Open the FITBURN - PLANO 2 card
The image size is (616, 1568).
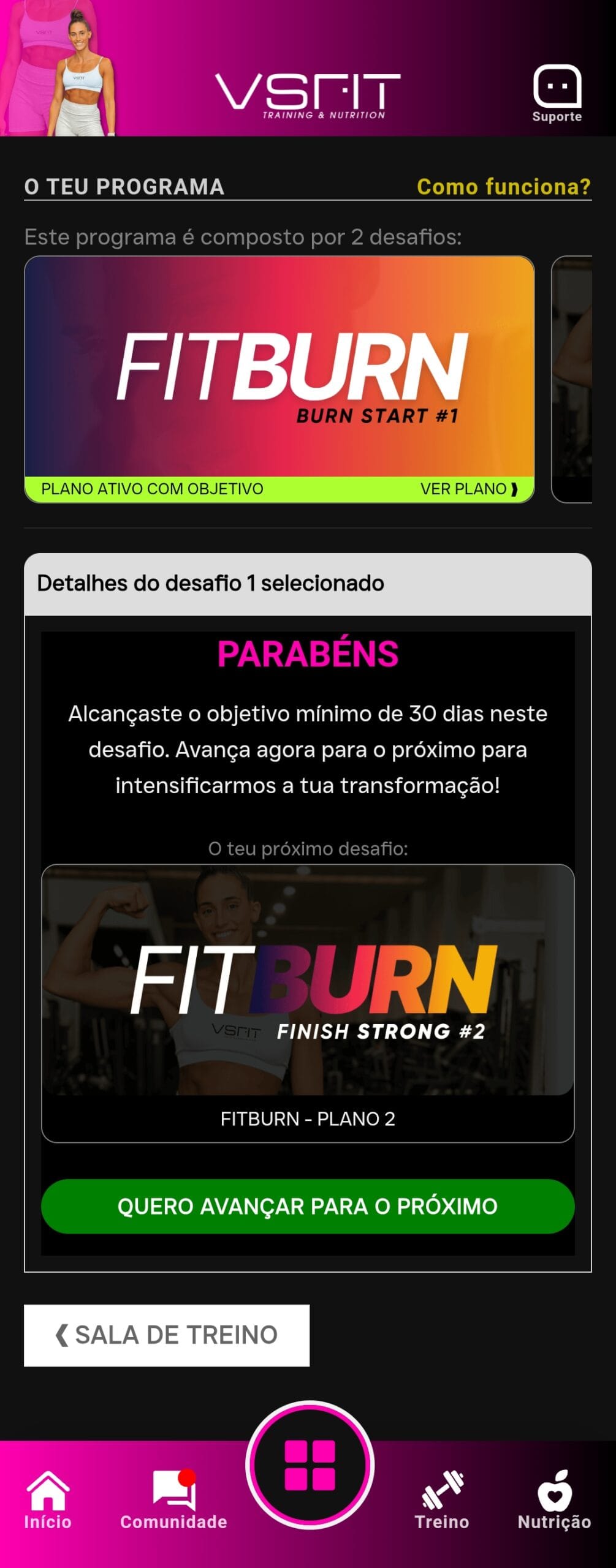coord(308,1003)
